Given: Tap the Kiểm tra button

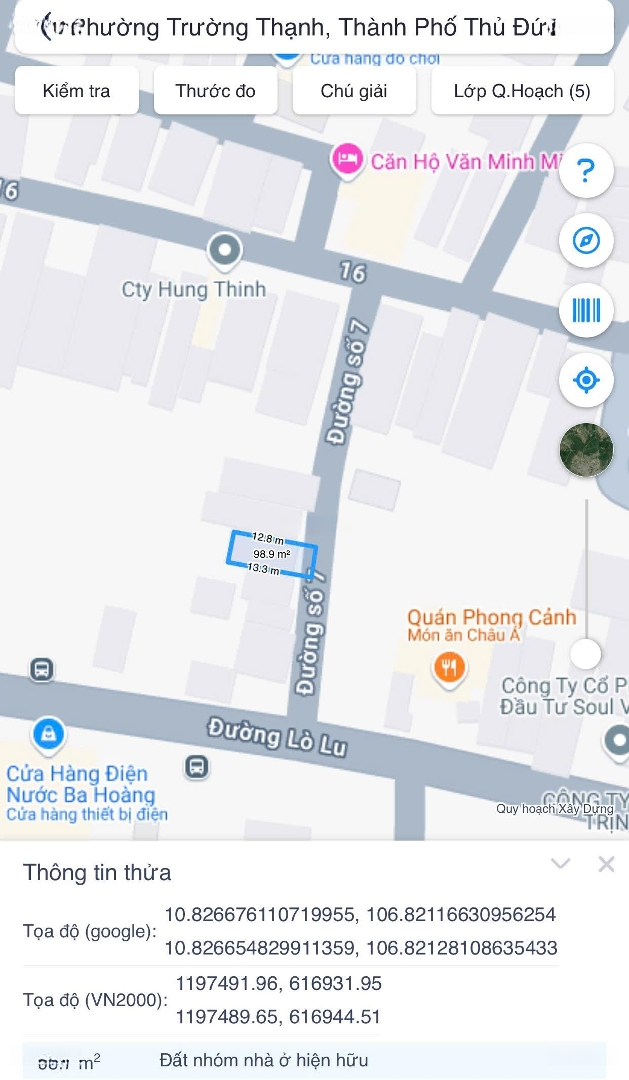Looking at the screenshot, I should tap(76, 90).
